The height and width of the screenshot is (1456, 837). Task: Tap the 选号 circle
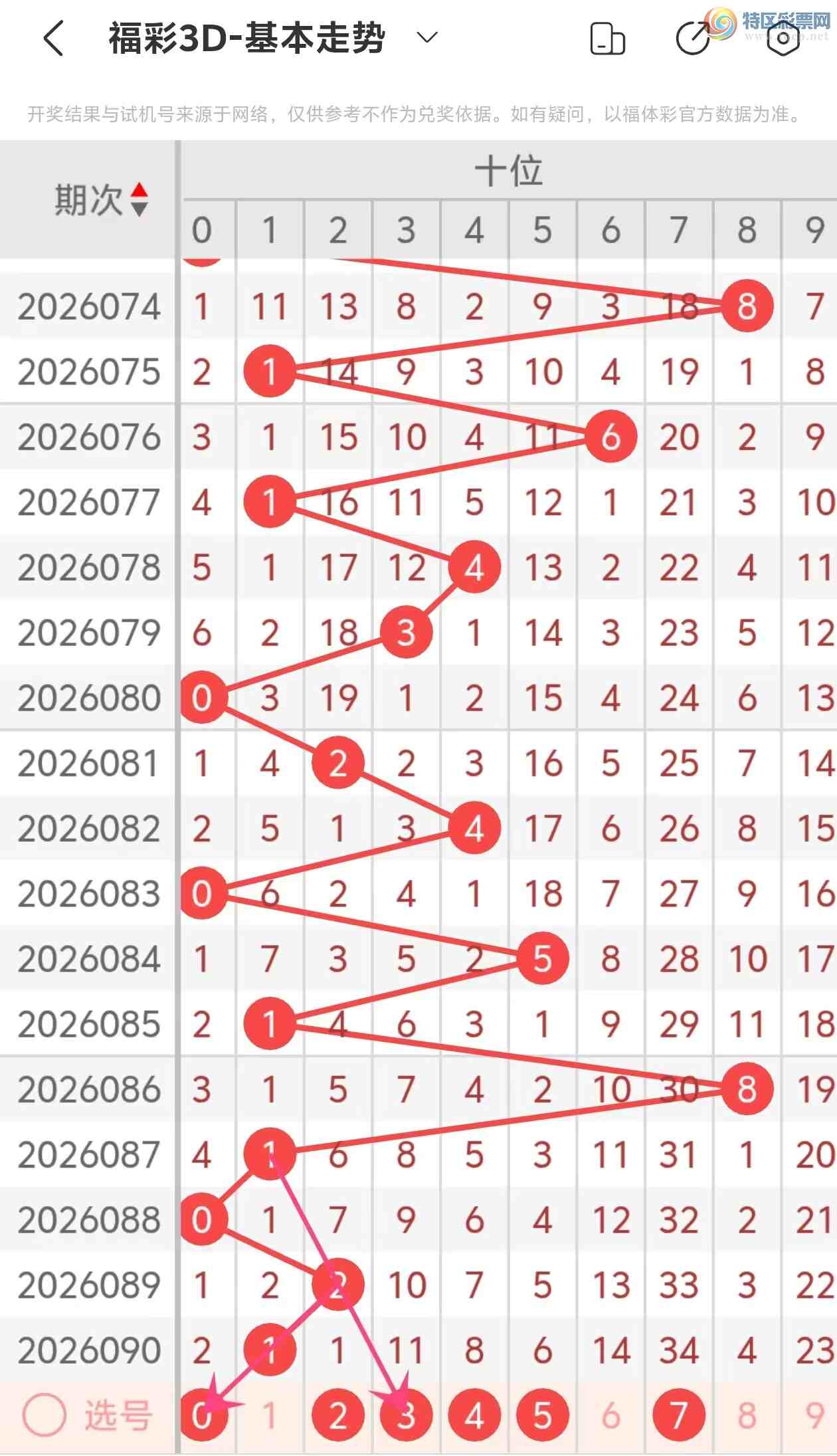[x=44, y=1416]
